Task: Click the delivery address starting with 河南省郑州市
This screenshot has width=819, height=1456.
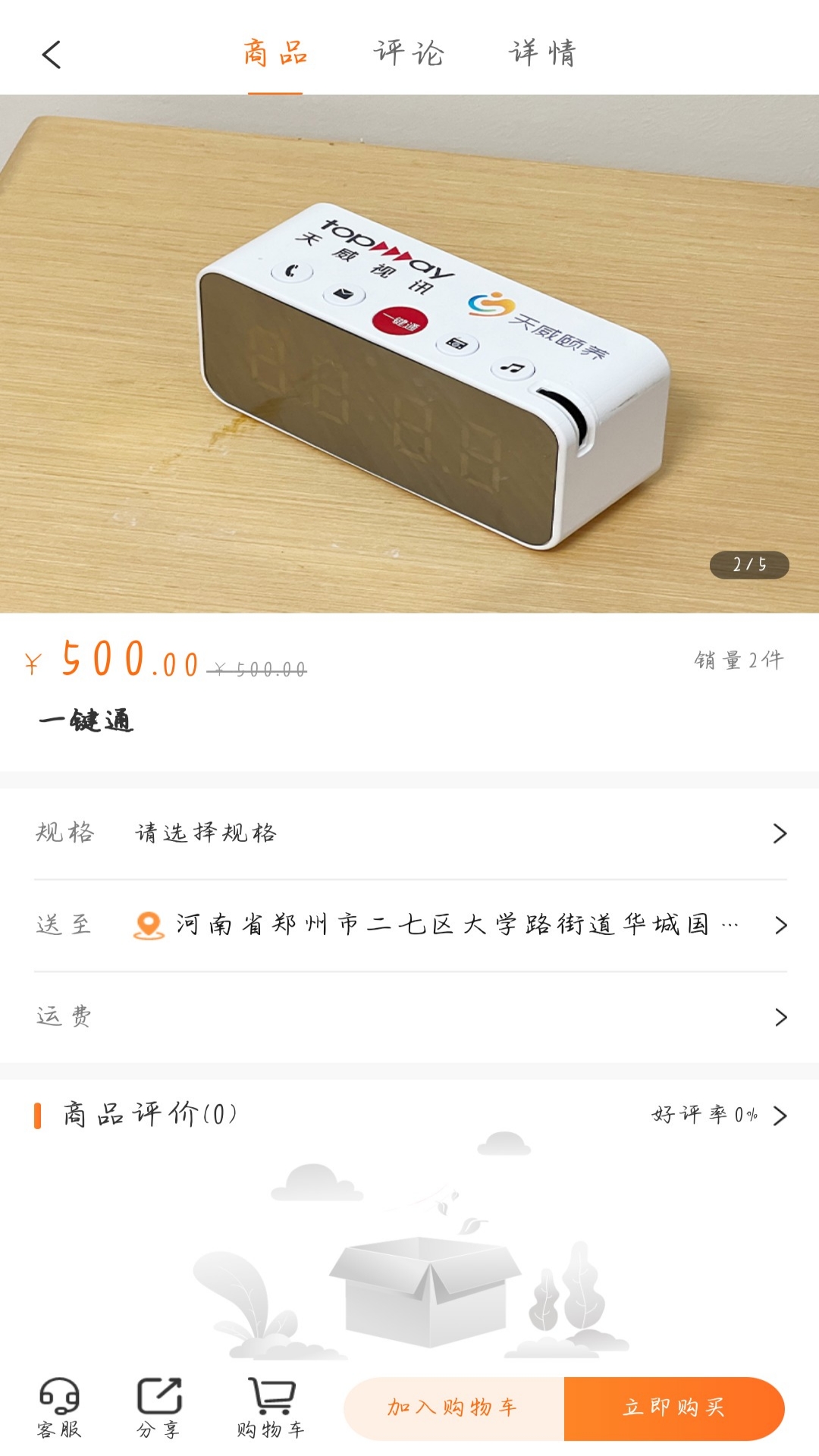Action: click(x=455, y=924)
